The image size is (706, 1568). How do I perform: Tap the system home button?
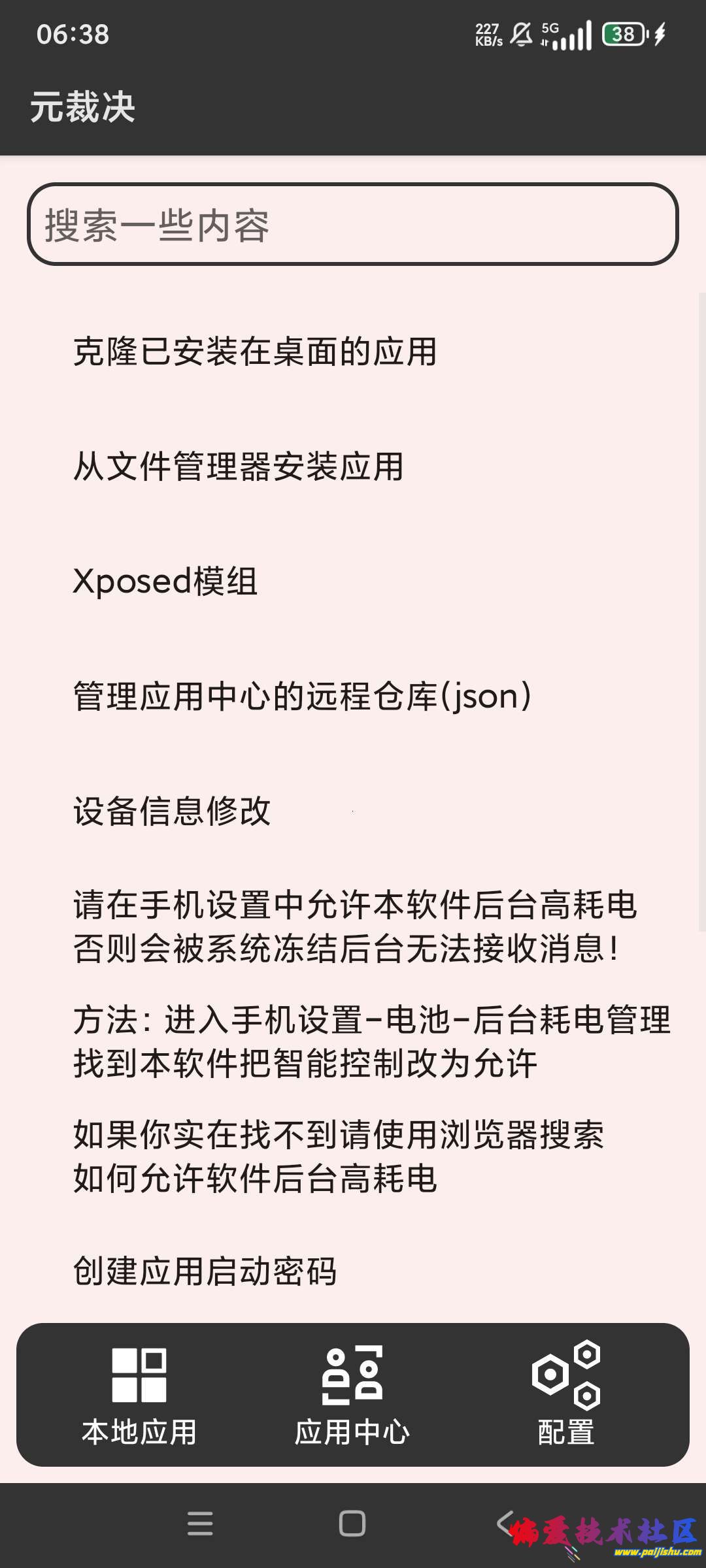[352, 1524]
